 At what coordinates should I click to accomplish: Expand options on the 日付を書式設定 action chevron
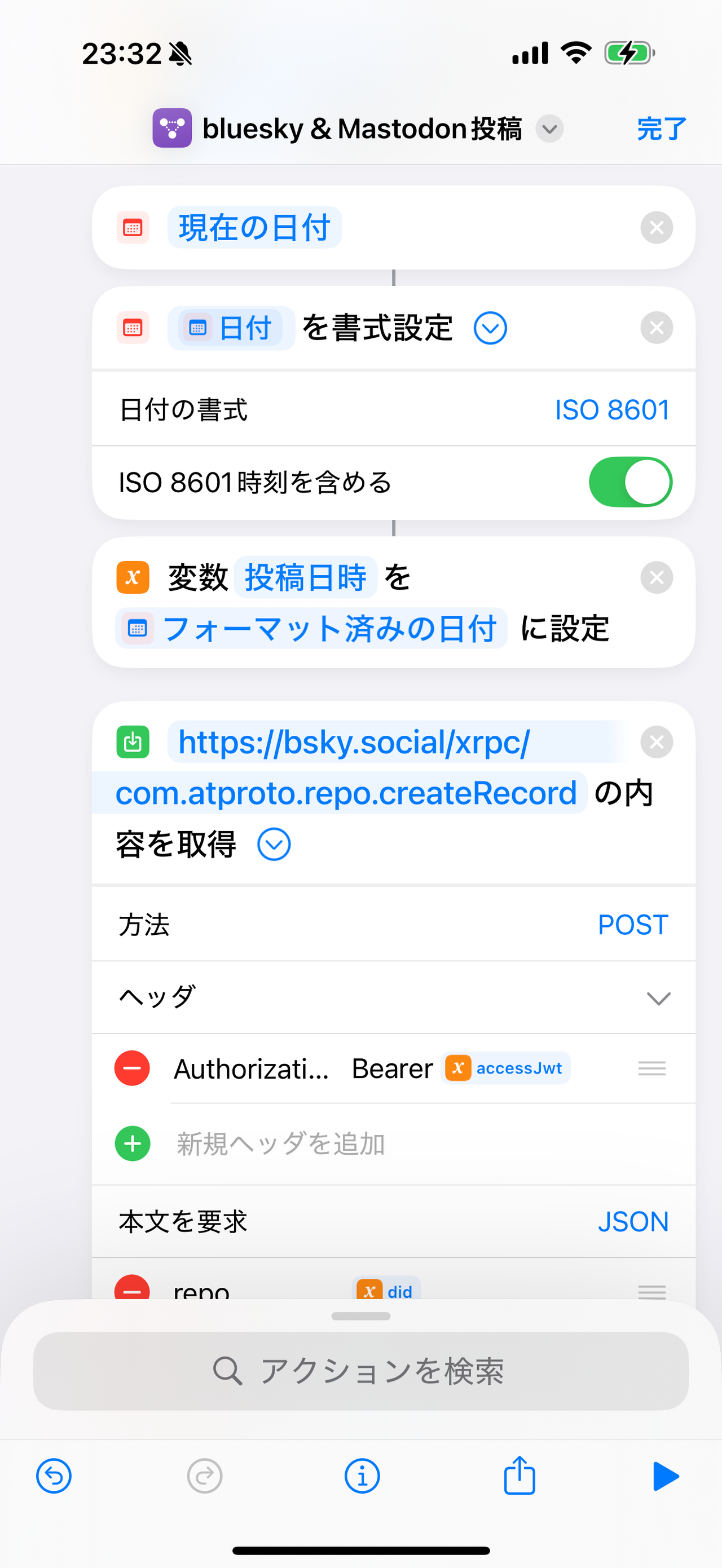490,328
